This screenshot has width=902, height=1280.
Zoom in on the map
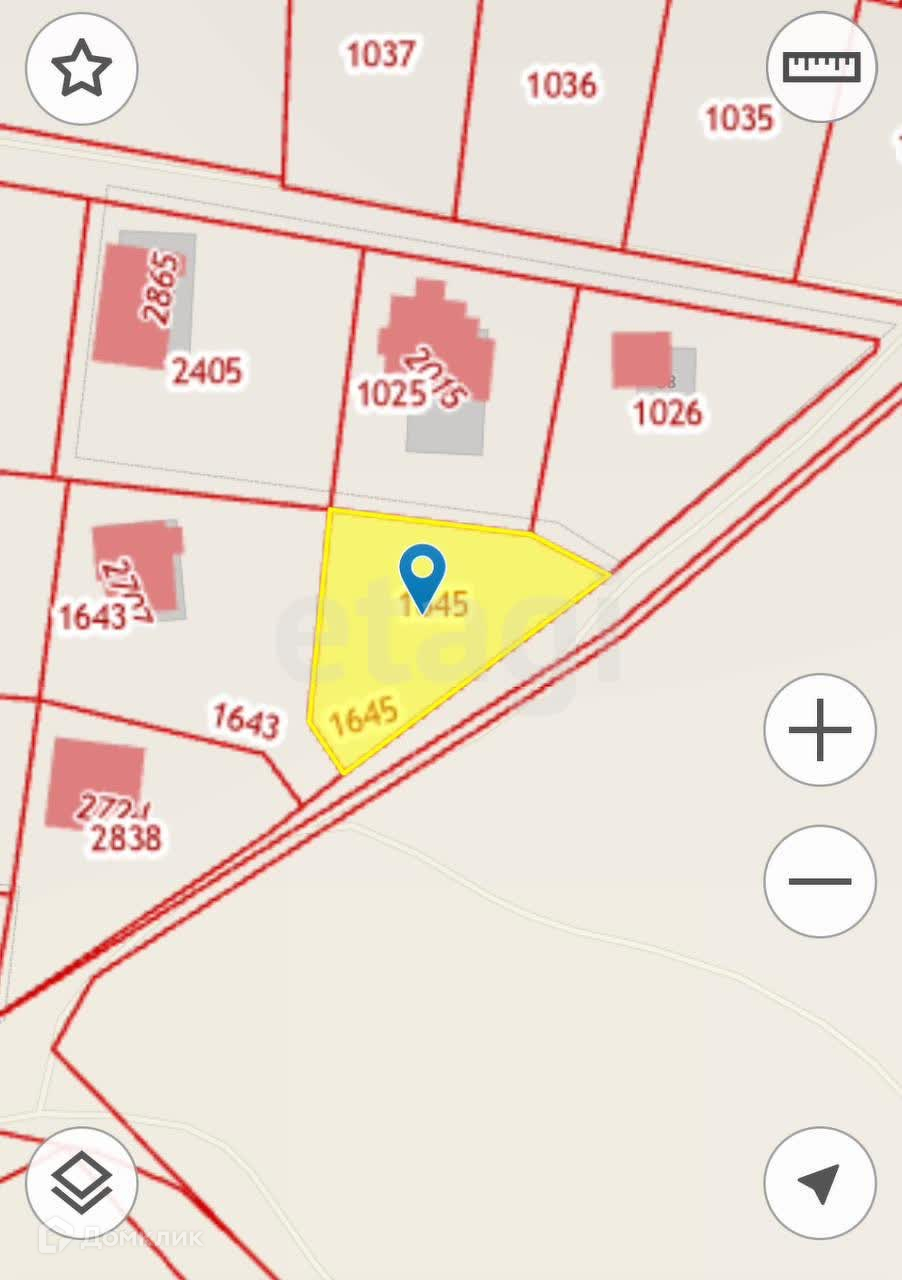tap(820, 730)
